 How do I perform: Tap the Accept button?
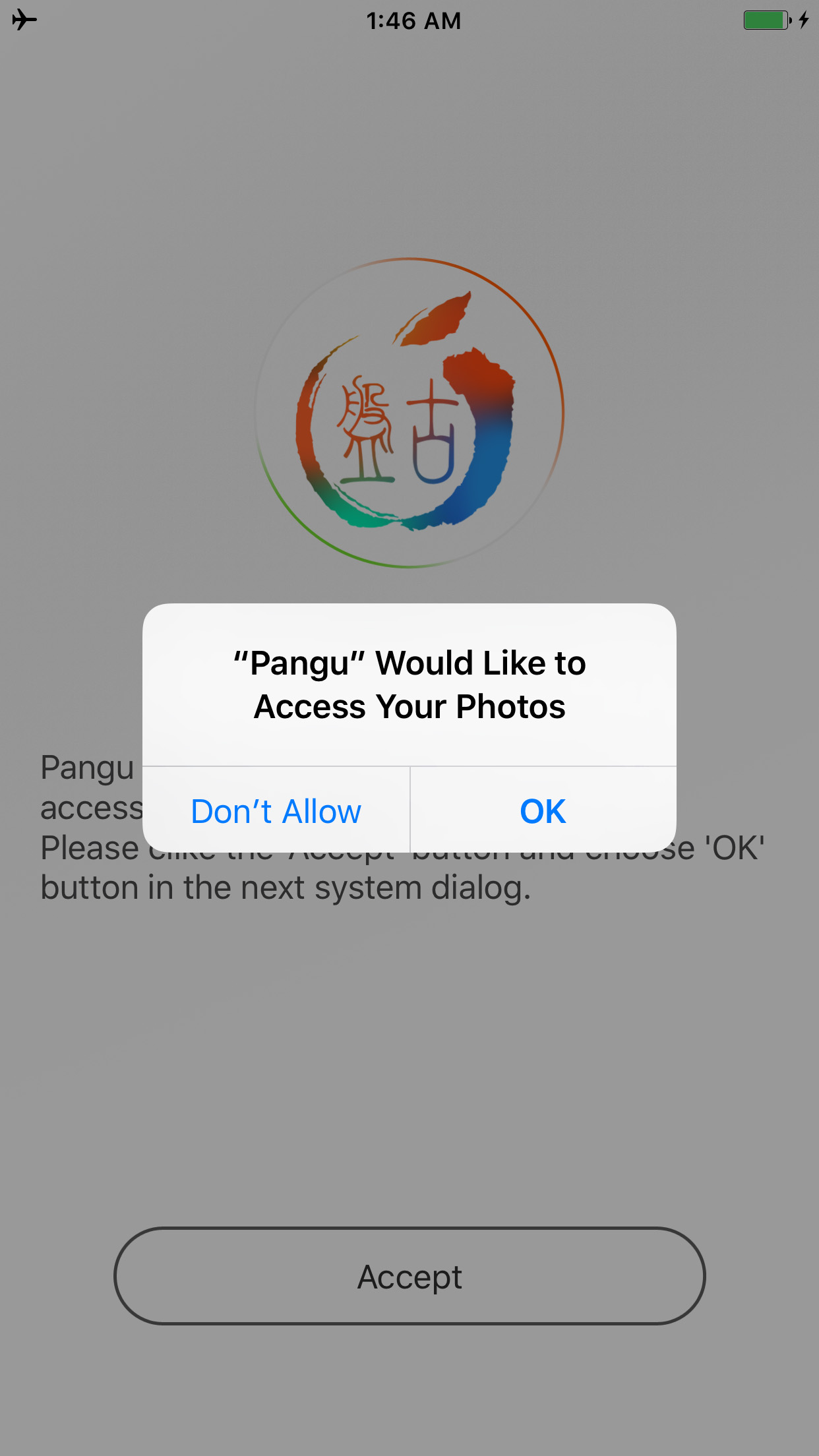[409, 1277]
